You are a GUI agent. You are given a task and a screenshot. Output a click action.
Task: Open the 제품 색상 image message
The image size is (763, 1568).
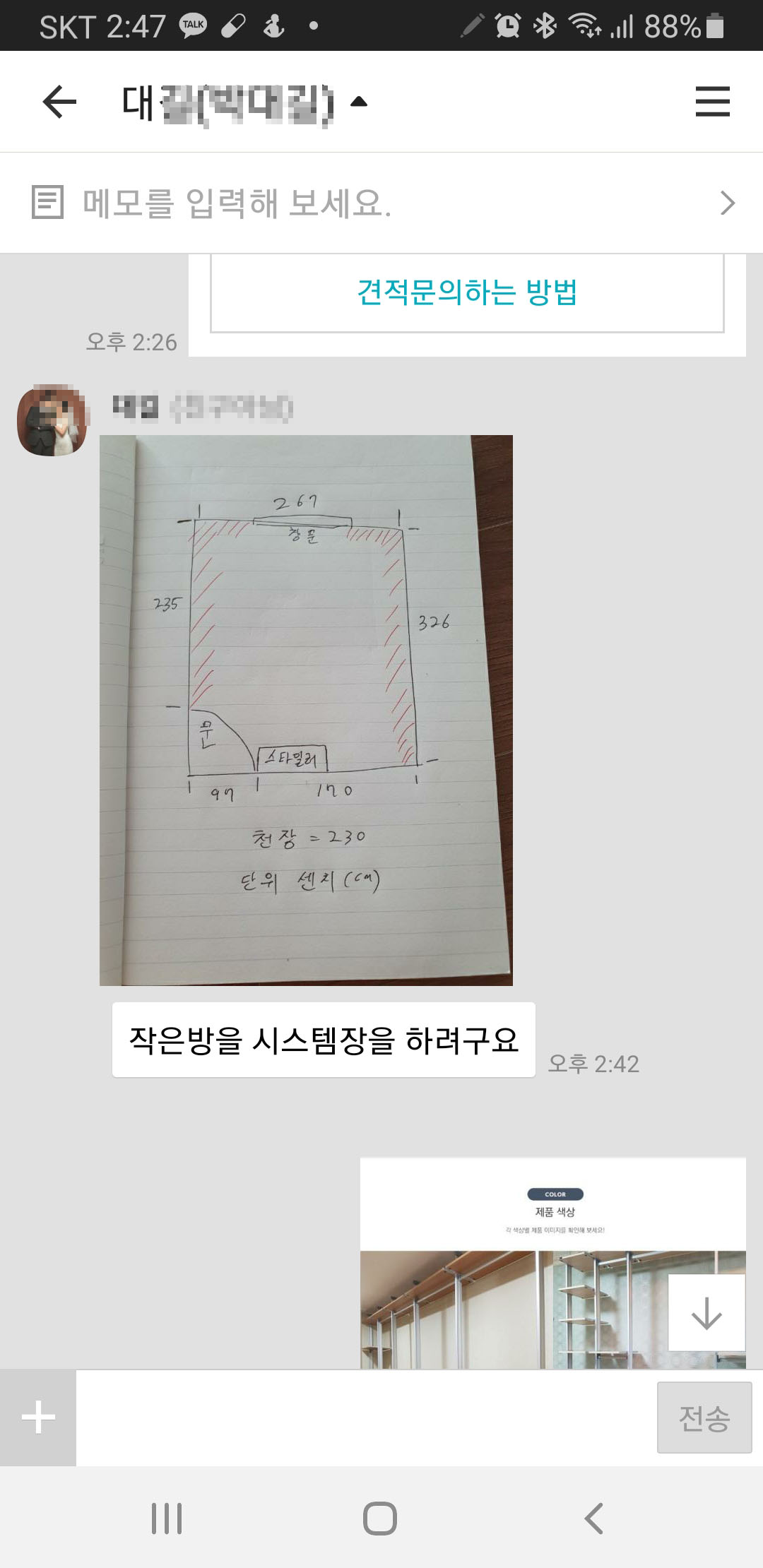coord(516,1264)
